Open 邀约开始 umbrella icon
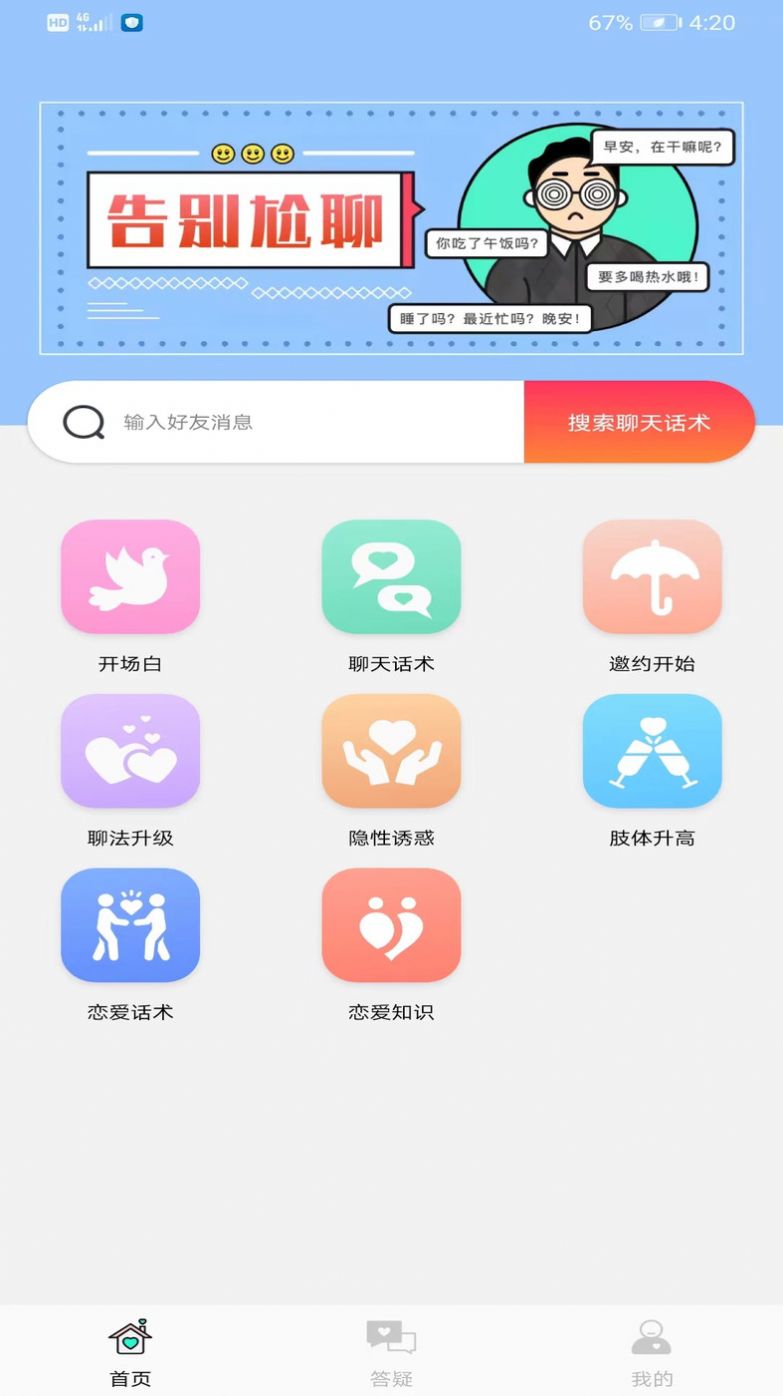This screenshot has width=783, height=1396. click(652, 577)
